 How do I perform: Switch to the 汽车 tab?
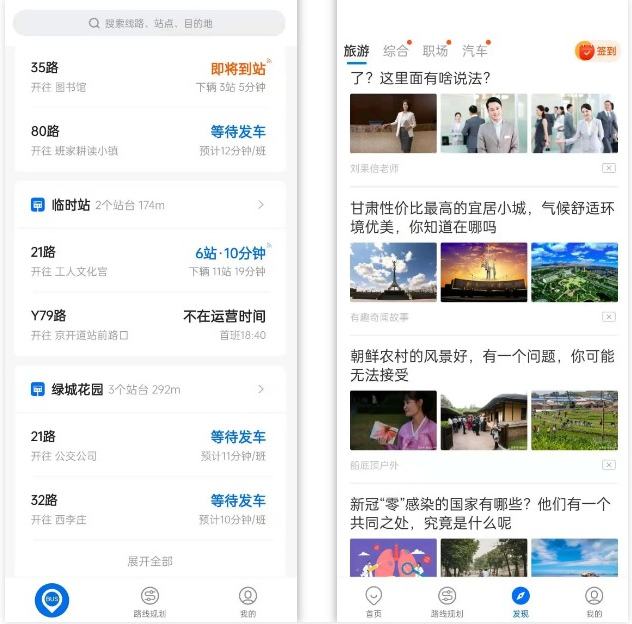tap(475, 51)
